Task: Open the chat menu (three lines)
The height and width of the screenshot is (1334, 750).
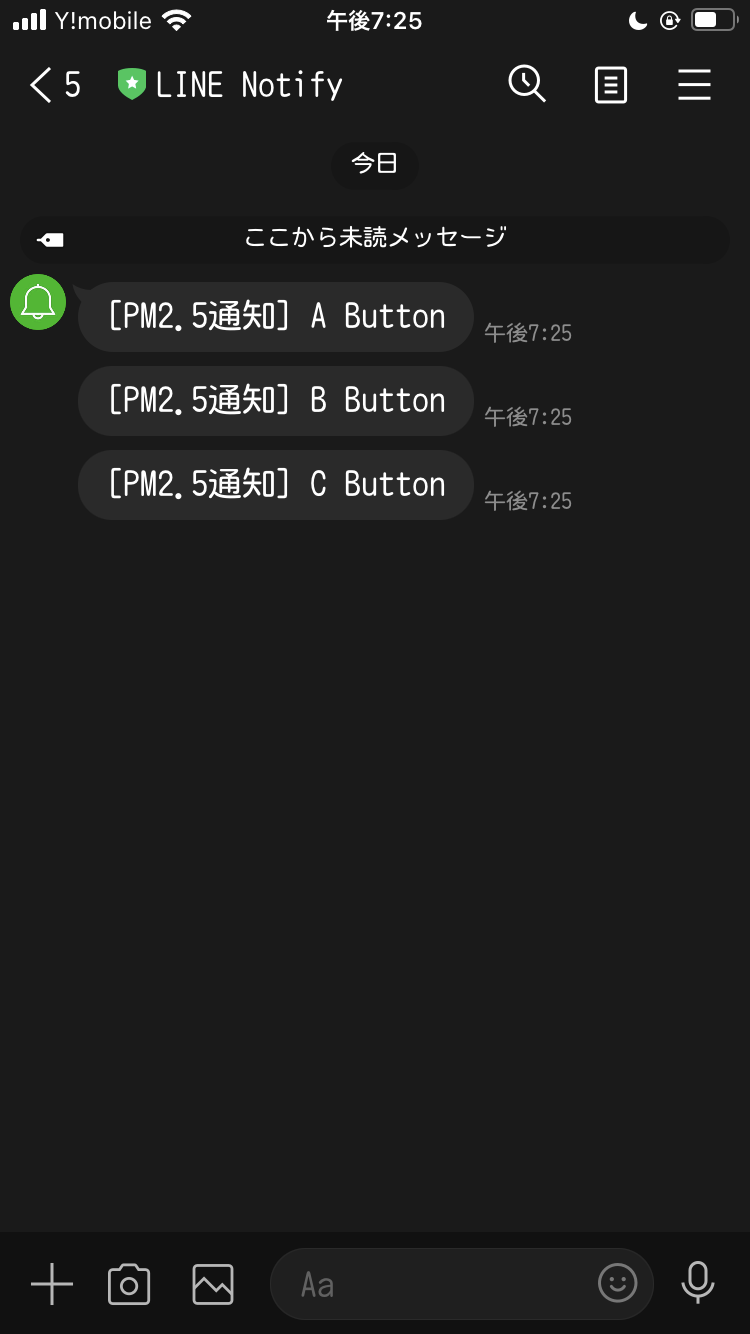Action: pyautogui.click(x=694, y=85)
